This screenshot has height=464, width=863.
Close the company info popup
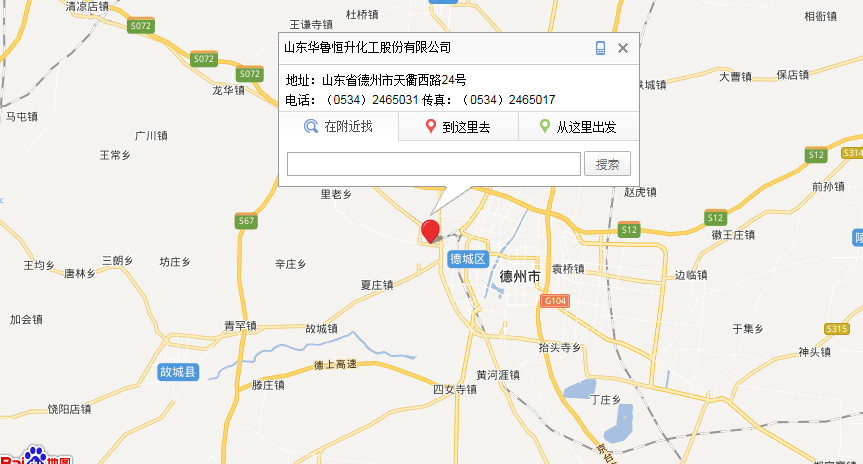coord(623,48)
